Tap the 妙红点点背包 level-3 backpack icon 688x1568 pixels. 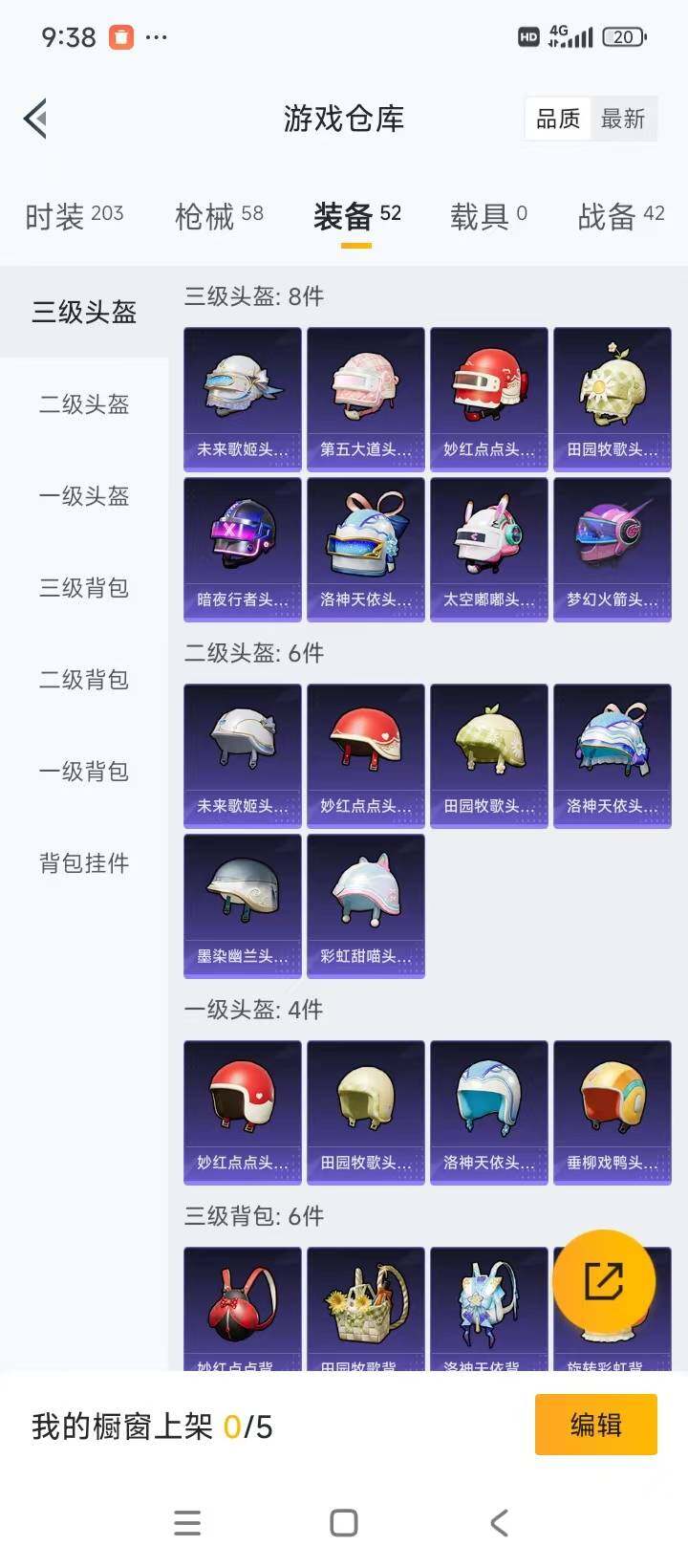coord(242,1305)
